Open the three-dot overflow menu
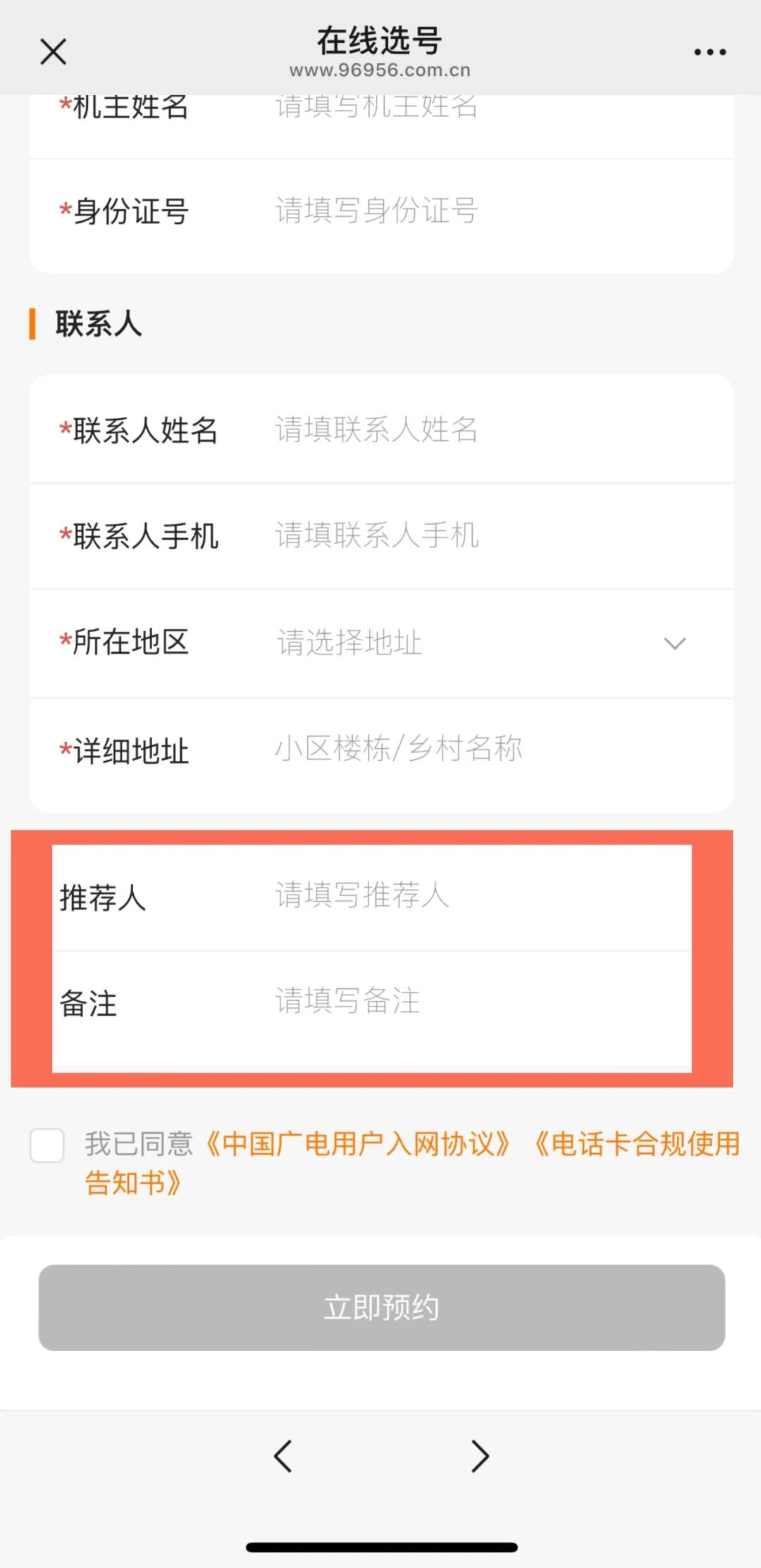This screenshot has height=1568, width=761. click(710, 52)
